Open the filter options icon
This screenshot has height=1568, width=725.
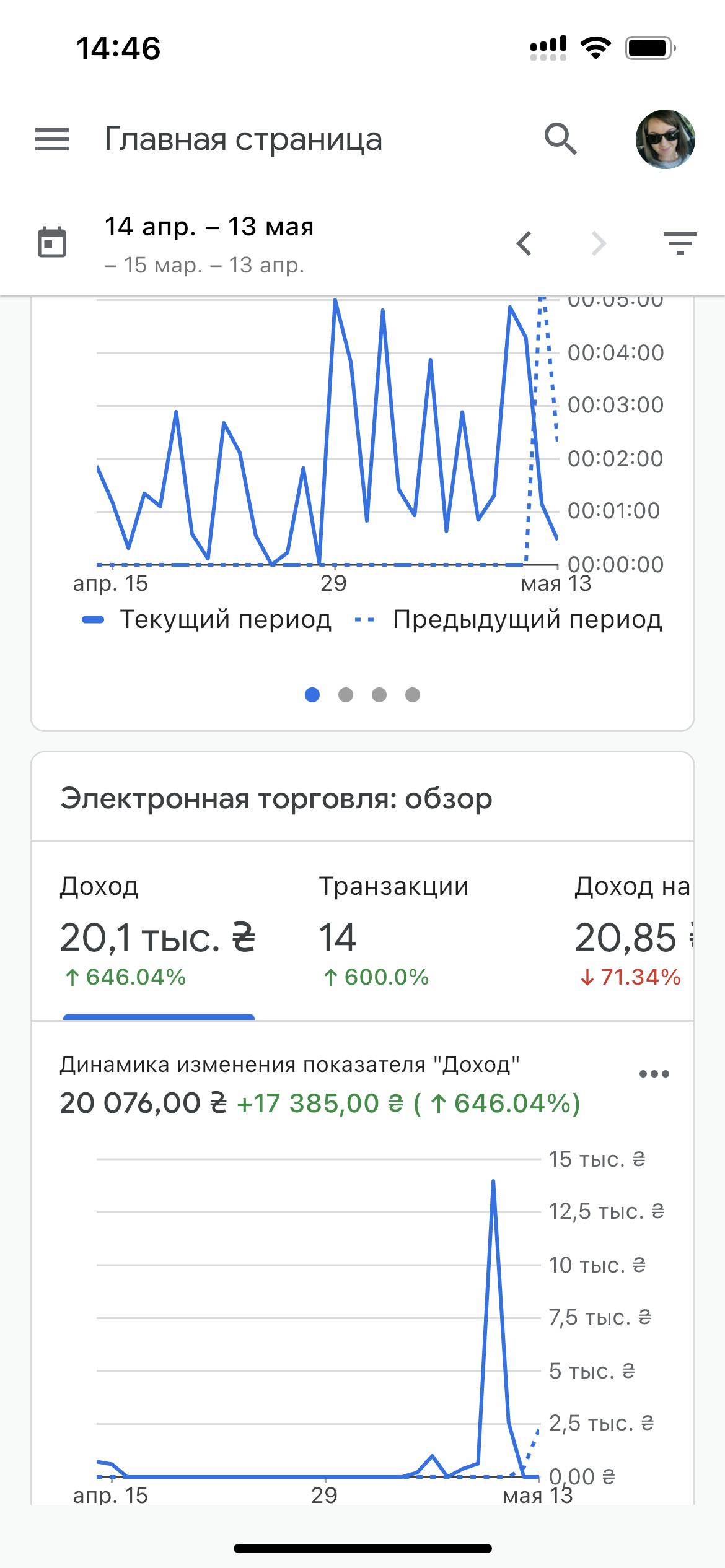coord(679,243)
